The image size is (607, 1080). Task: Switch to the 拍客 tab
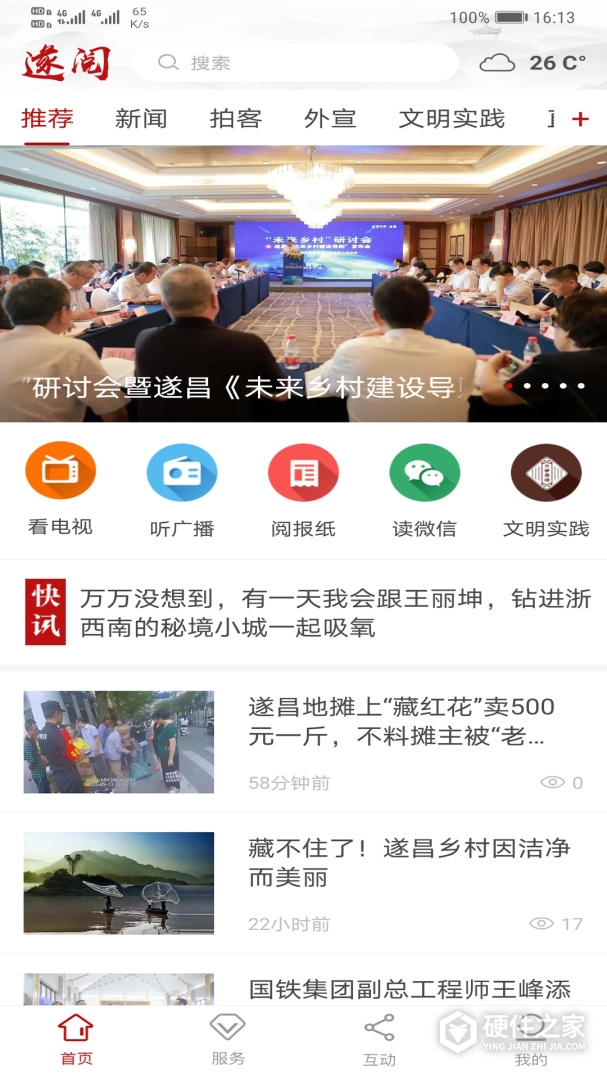(x=236, y=119)
